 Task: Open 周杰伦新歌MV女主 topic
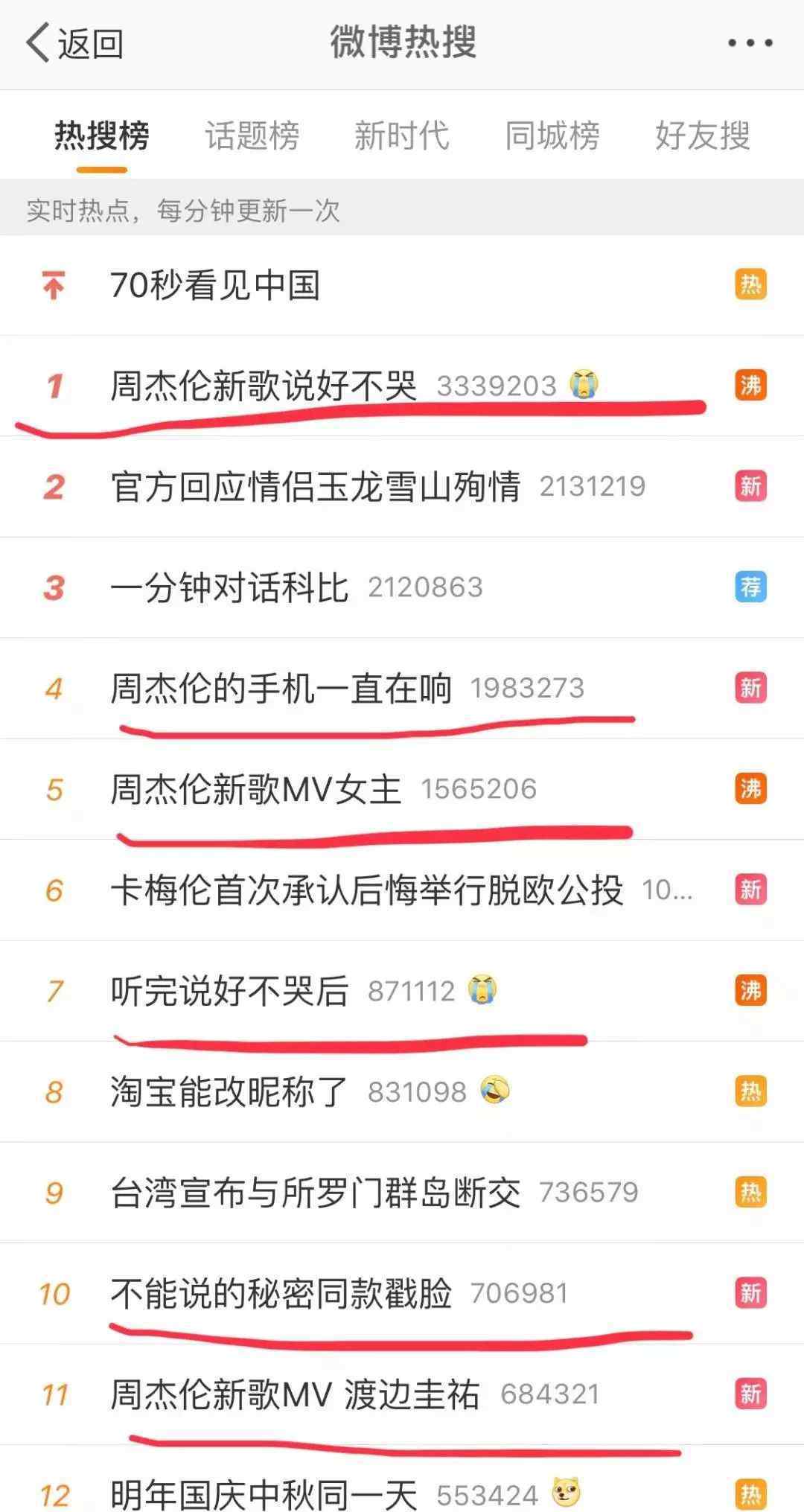[x=402, y=789]
